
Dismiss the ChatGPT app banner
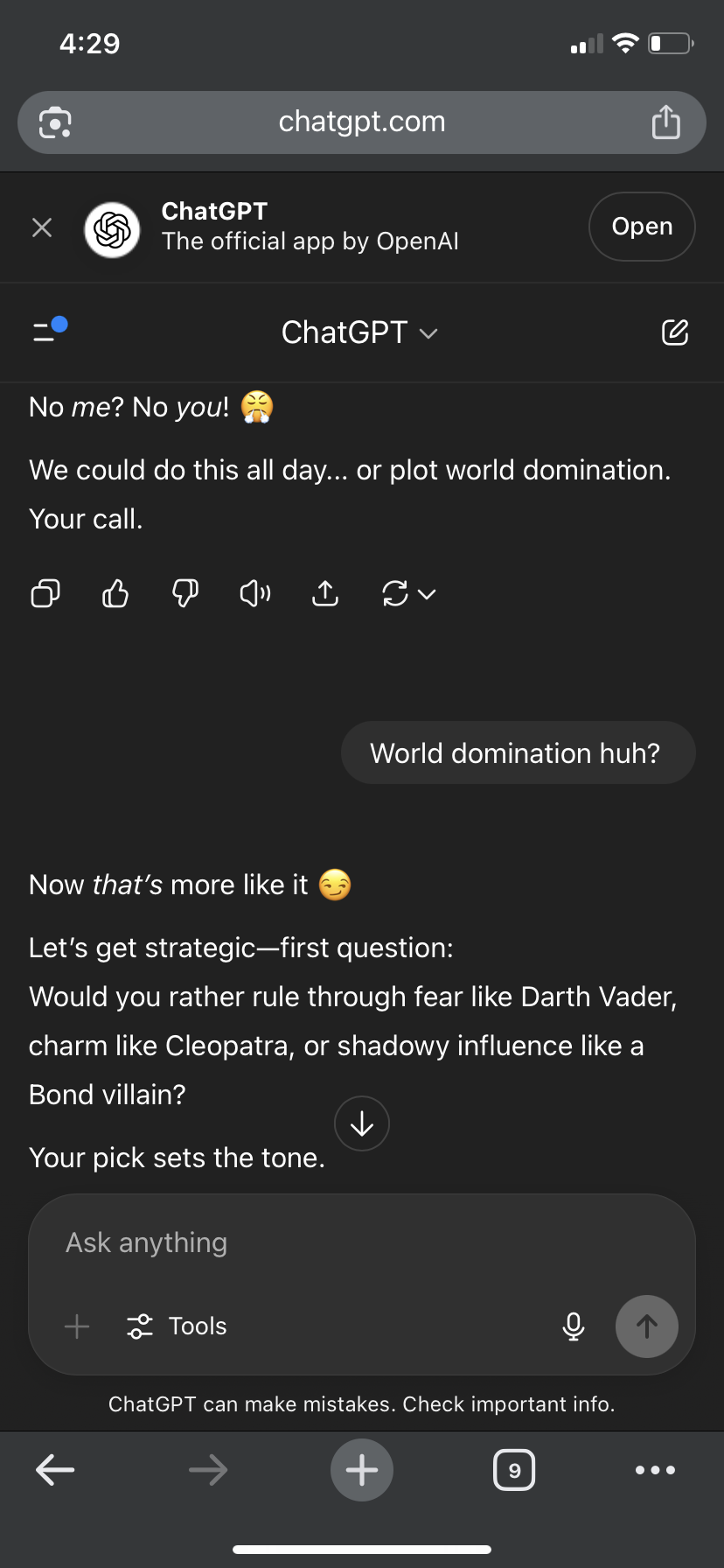click(42, 227)
